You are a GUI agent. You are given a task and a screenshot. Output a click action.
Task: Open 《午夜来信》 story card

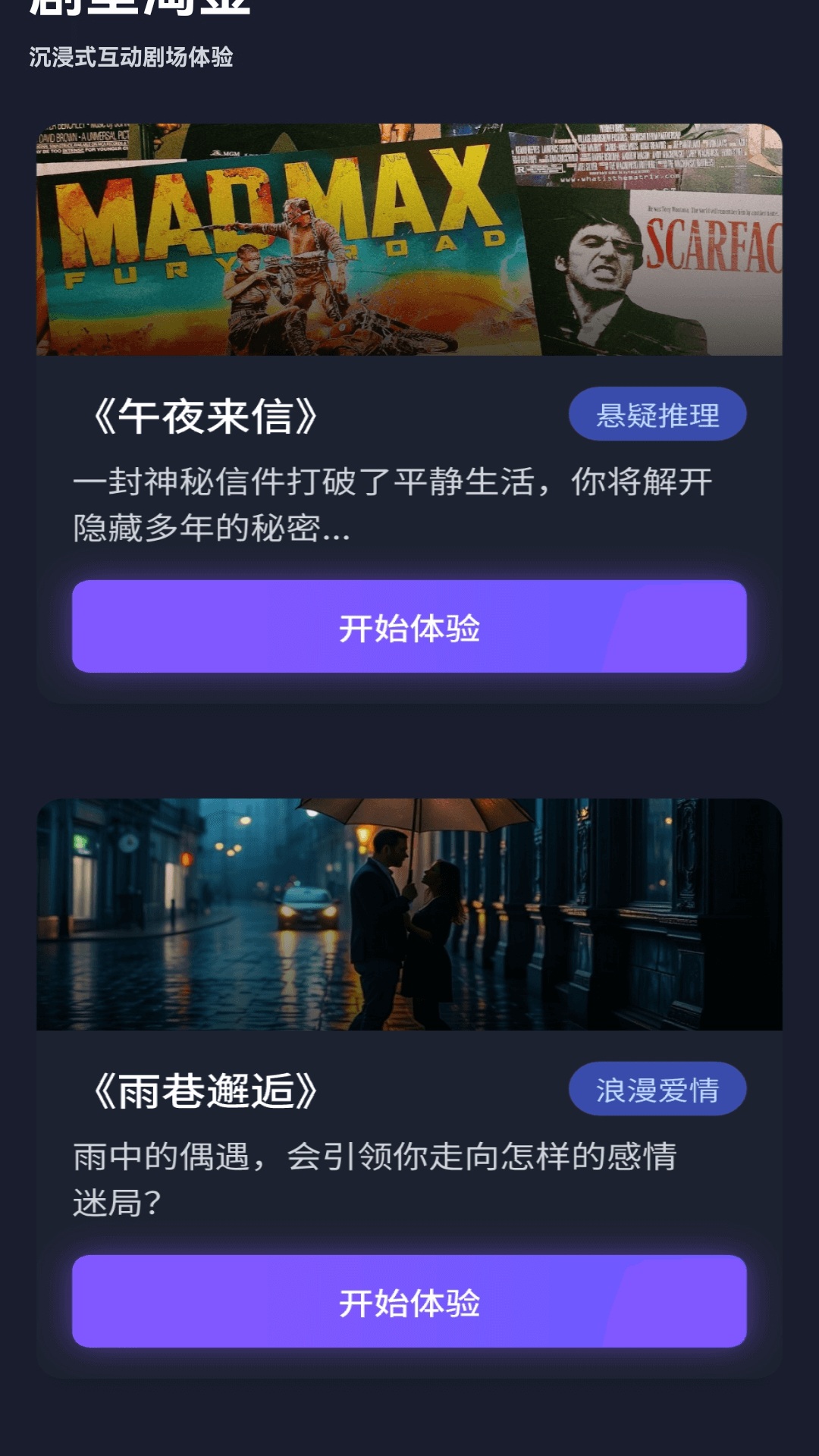[409, 402]
